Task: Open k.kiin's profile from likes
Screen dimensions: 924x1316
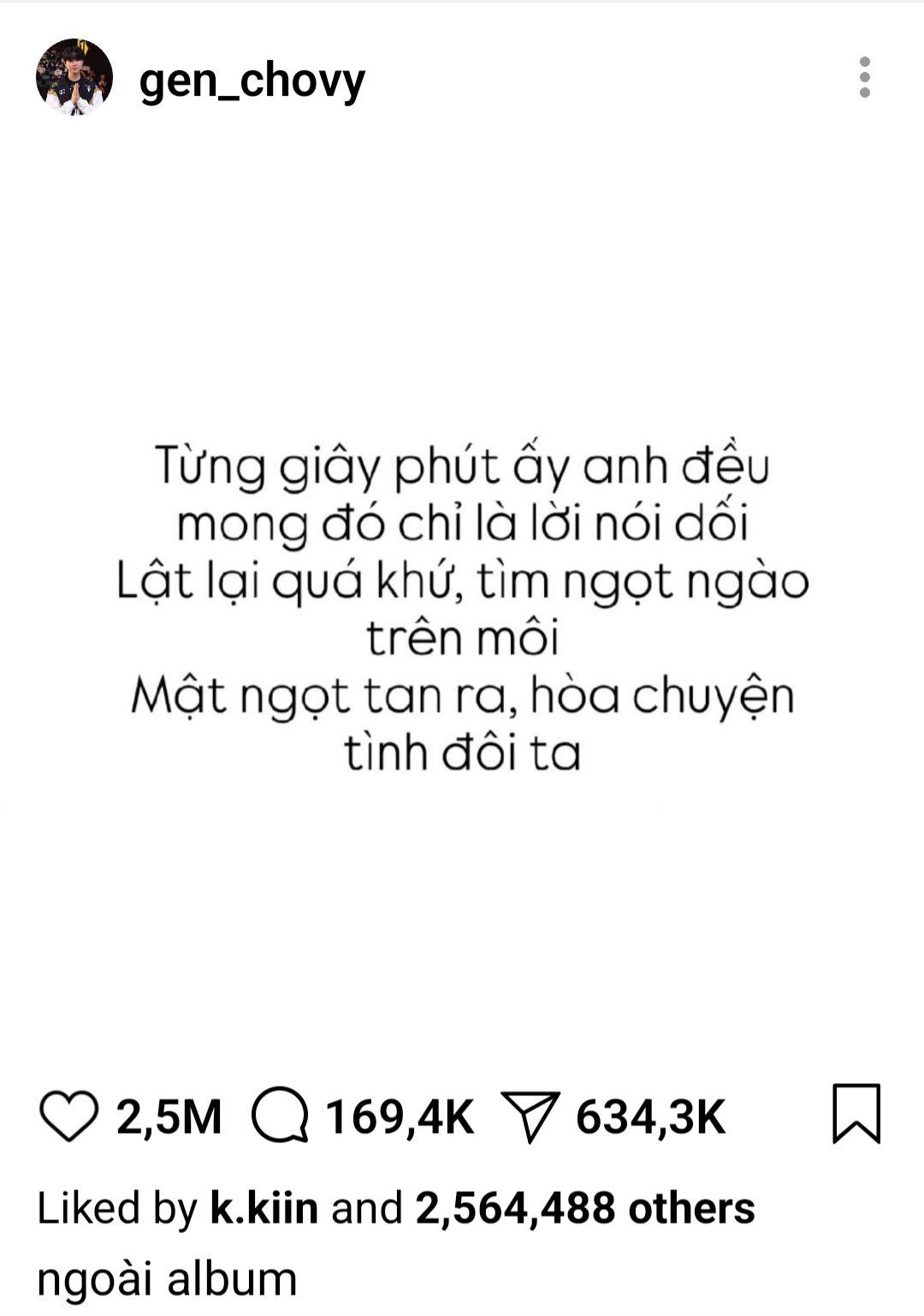Action: click(264, 1208)
